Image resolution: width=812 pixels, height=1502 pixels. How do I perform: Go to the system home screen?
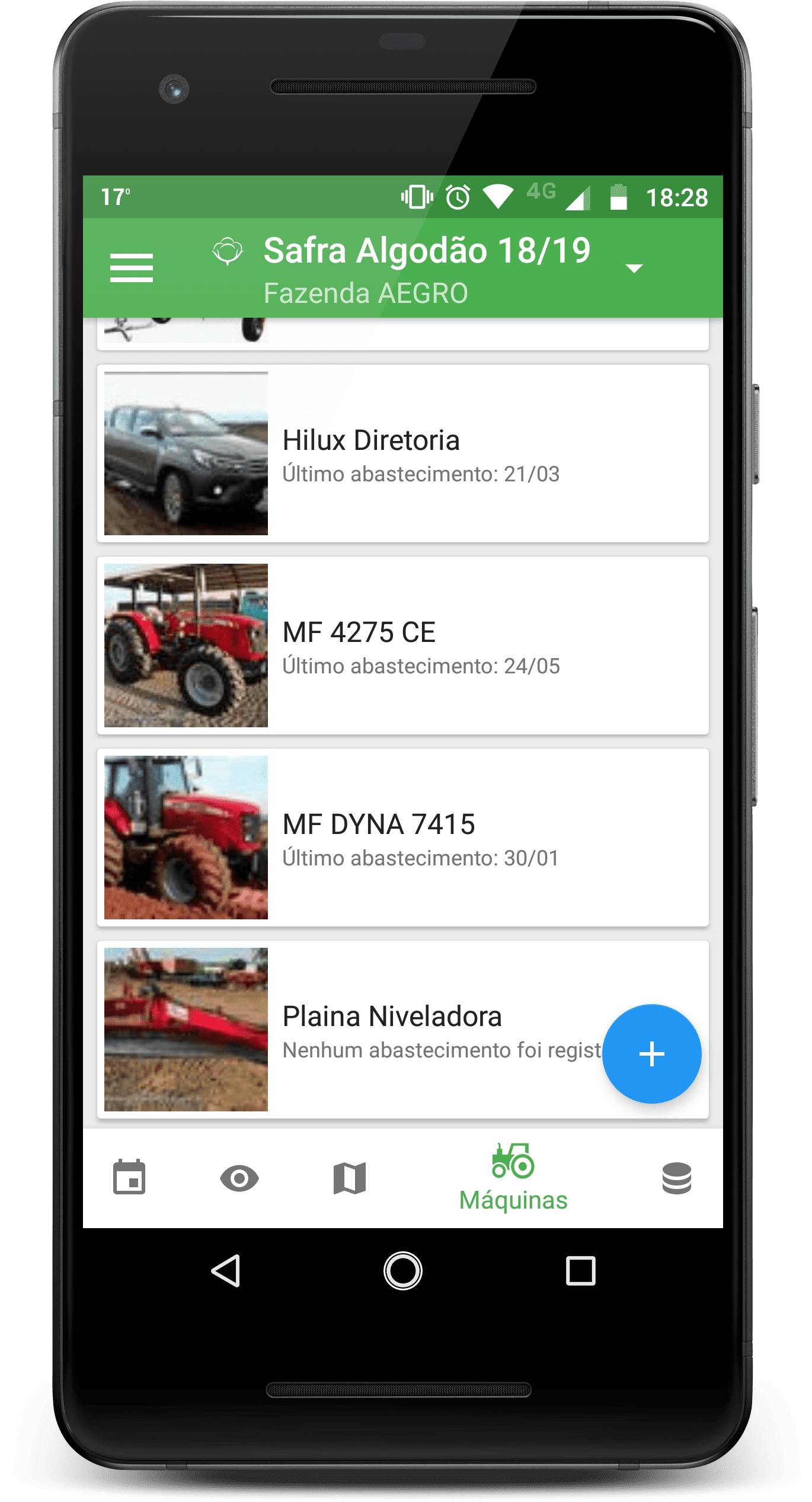click(x=403, y=1270)
